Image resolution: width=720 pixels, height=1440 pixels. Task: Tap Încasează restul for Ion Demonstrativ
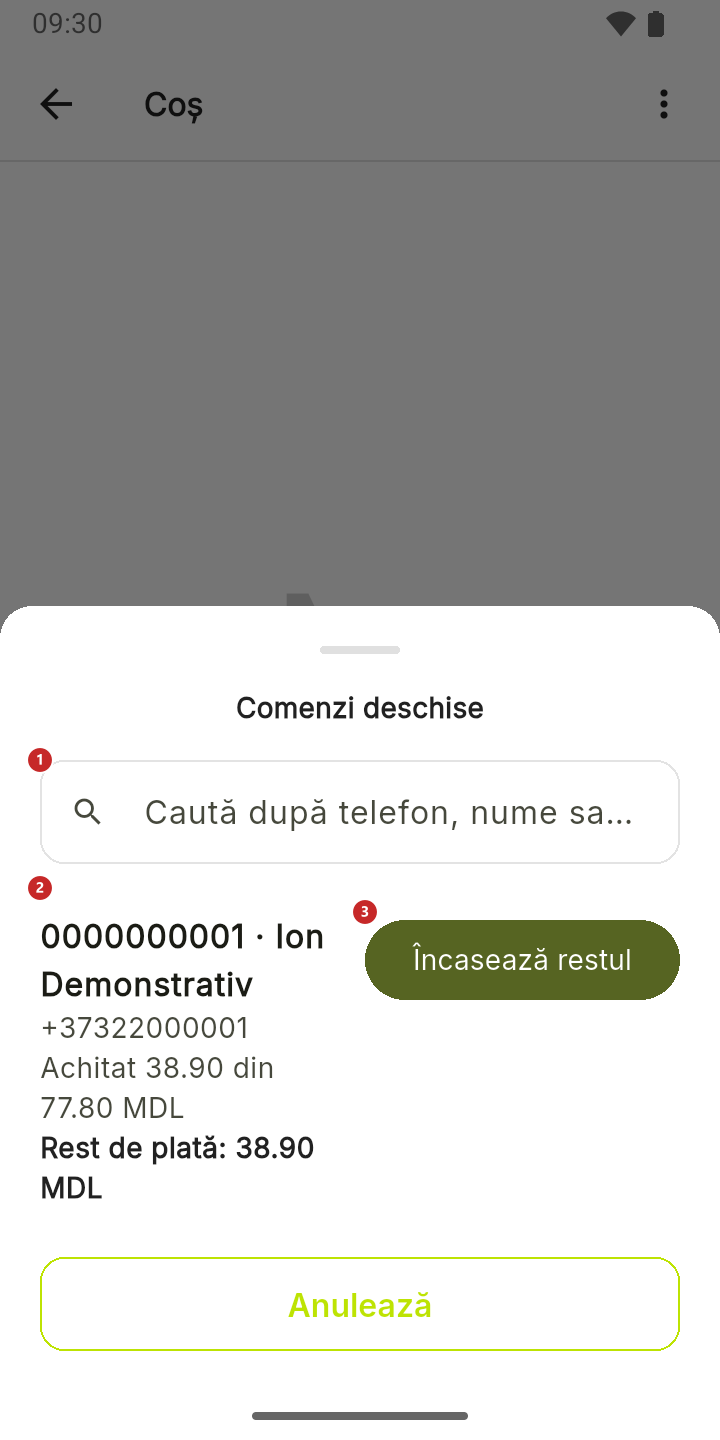point(522,960)
